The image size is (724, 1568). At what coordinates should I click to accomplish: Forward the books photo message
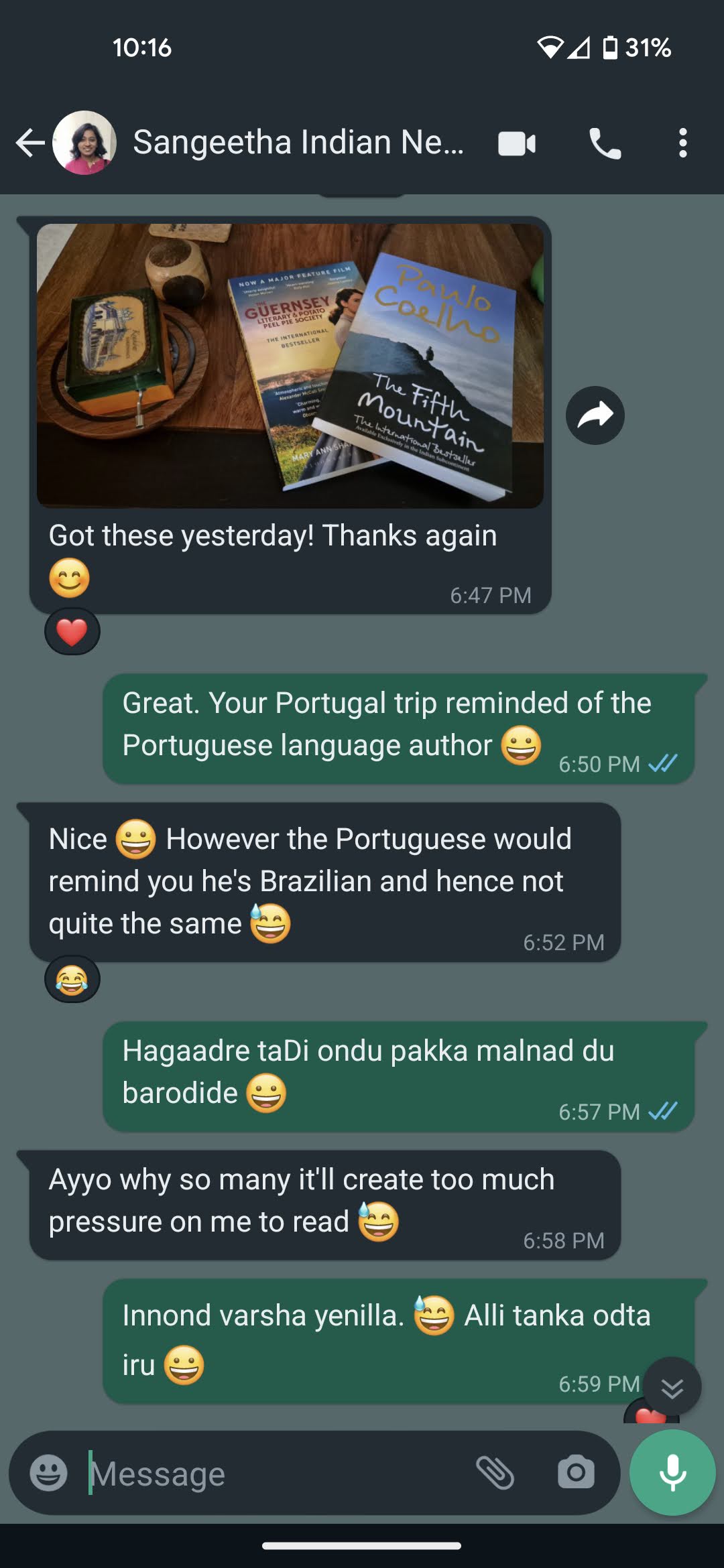pyautogui.click(x=595, y=415)
